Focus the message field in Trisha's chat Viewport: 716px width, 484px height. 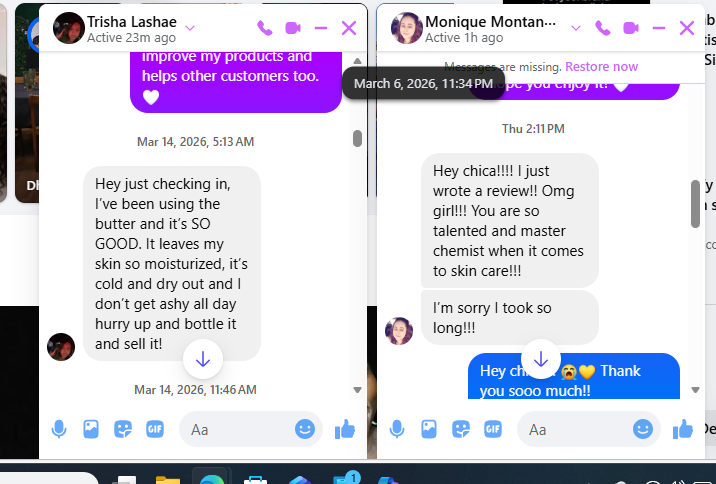coord(235,429)
